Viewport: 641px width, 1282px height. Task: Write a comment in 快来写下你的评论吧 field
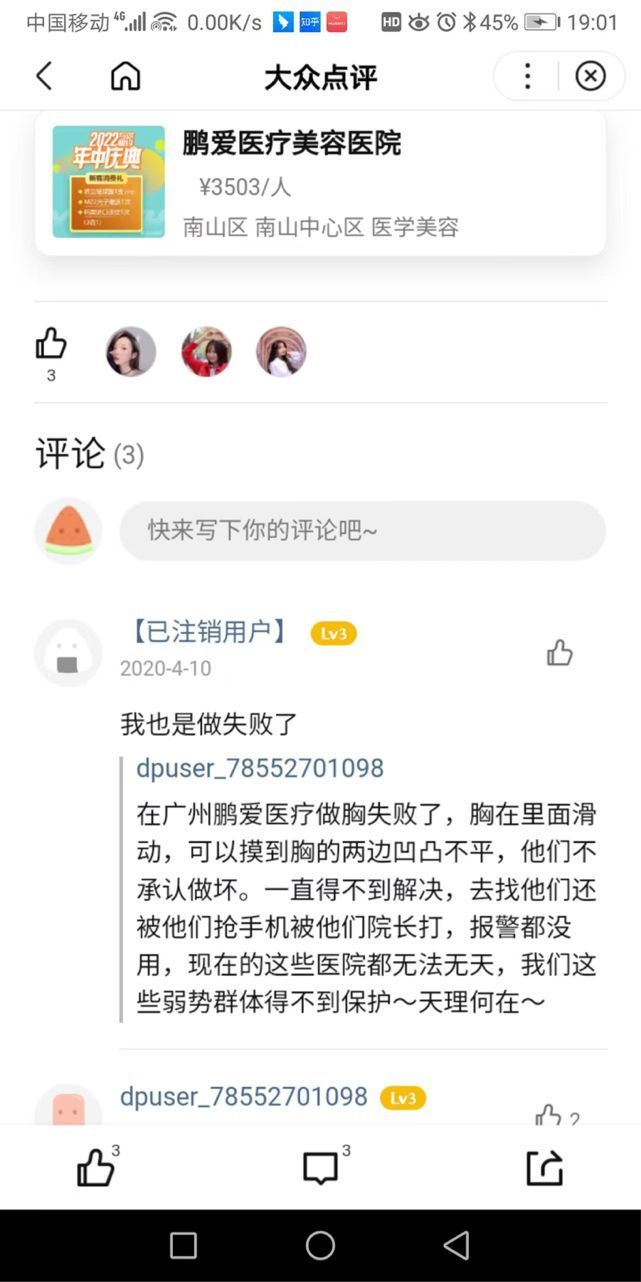tap(362, 530)
